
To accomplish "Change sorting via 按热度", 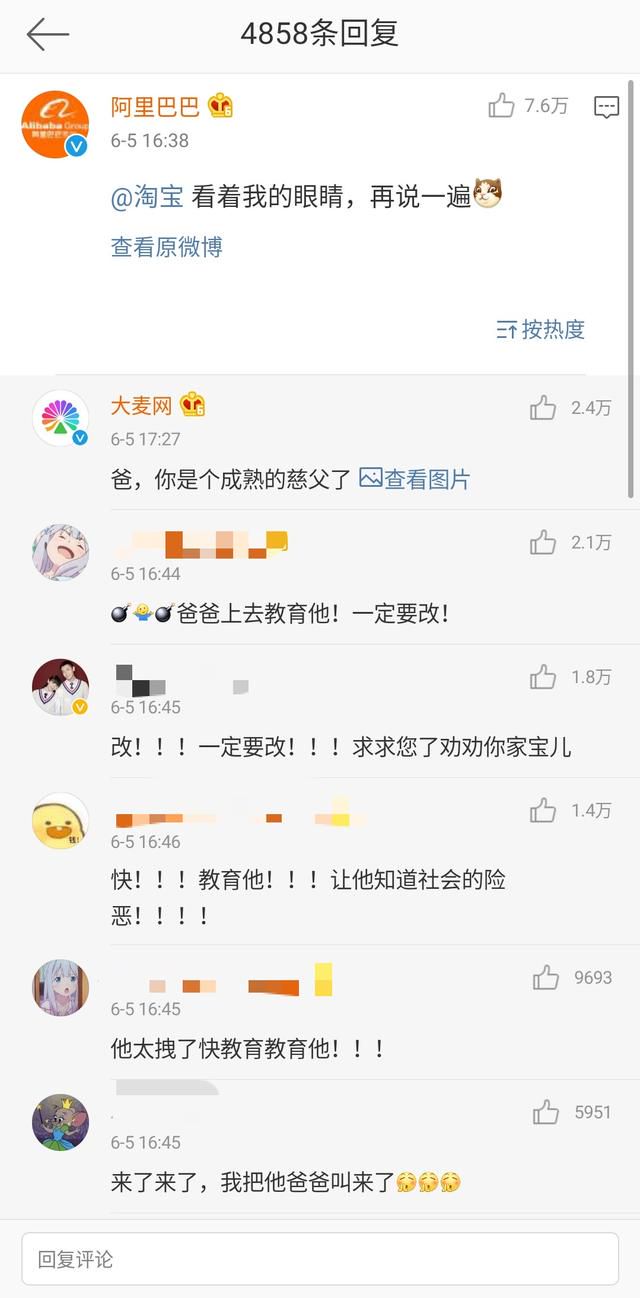I will tap(541, 329).
